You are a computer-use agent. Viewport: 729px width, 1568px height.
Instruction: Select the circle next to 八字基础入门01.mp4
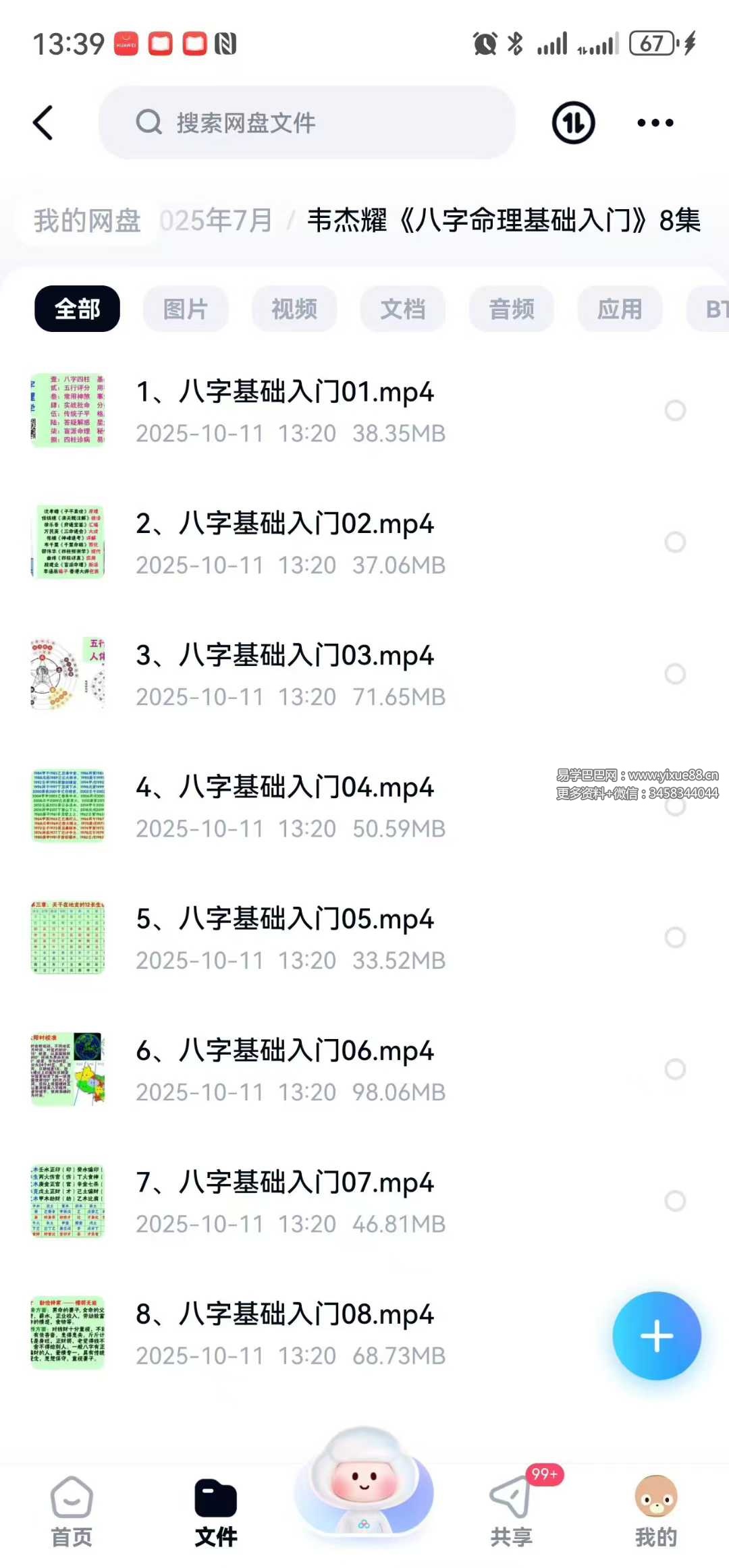point(674,411)
